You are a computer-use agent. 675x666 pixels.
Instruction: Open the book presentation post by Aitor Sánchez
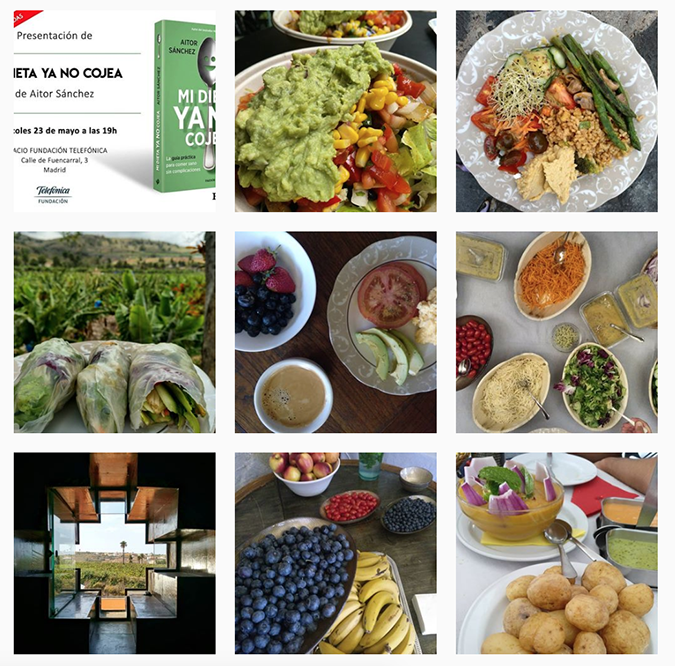tap(114, 111)
